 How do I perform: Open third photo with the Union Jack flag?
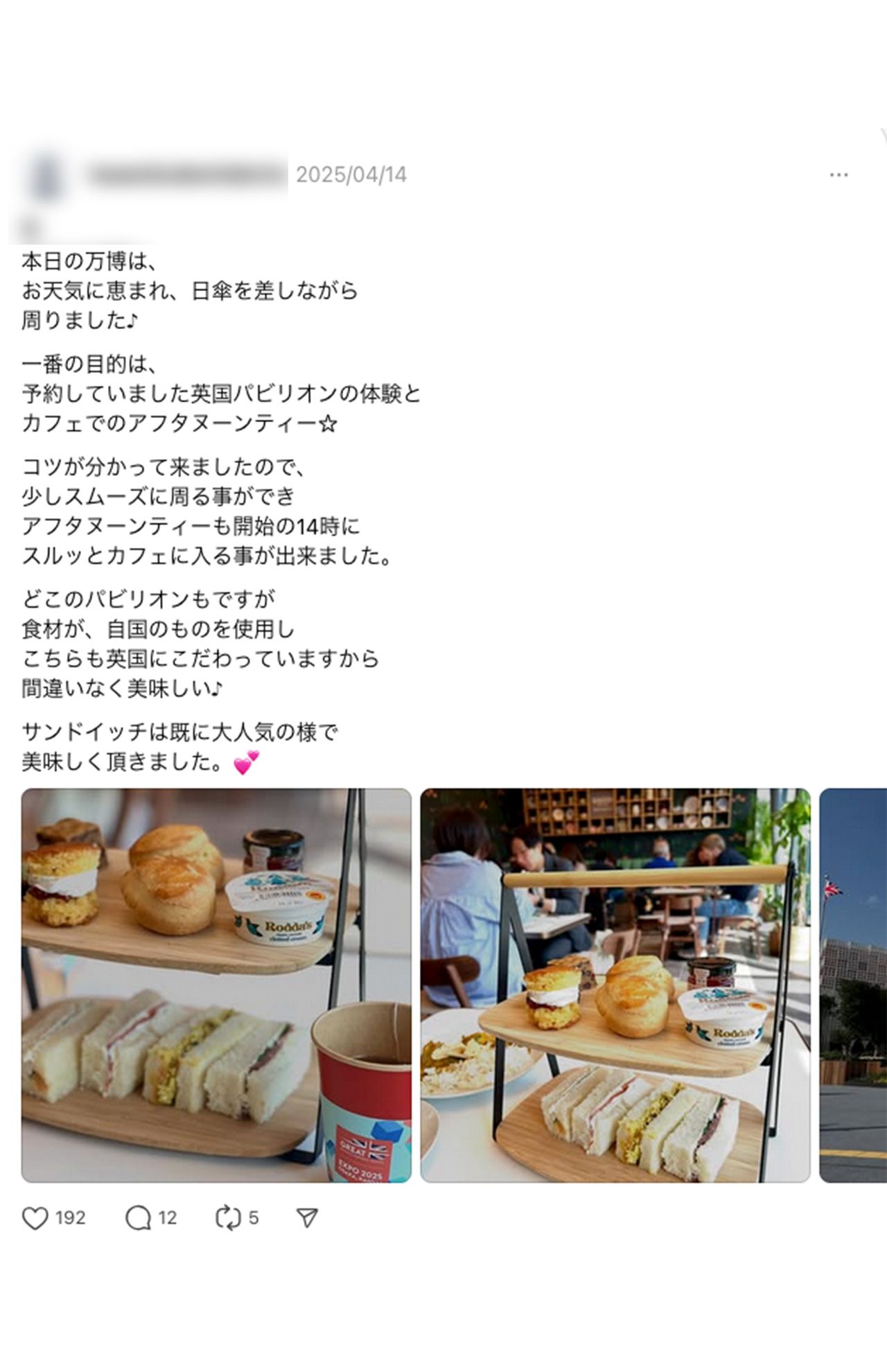pos(854,985)
